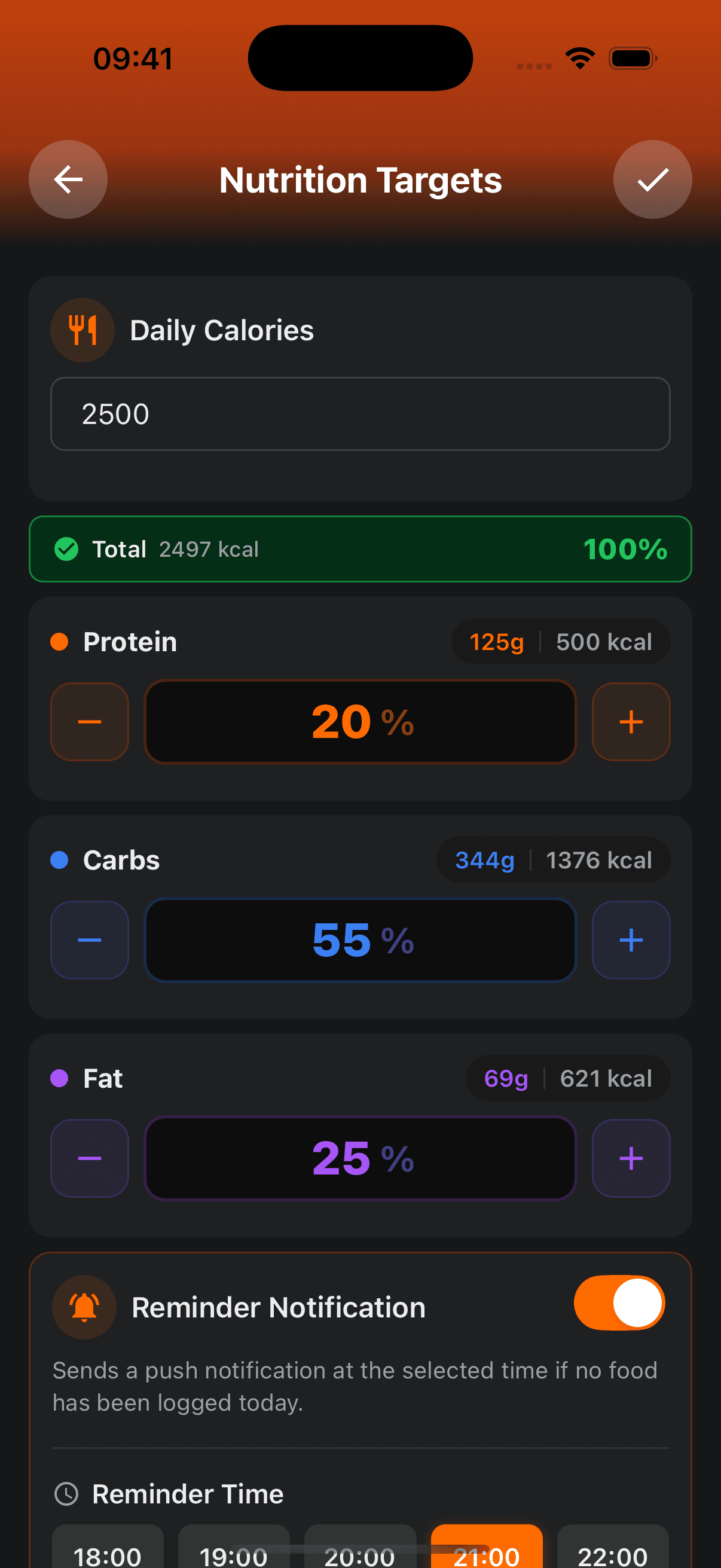Tap the 125g protein badge
721x1568 pixels.
coord(496,641)
